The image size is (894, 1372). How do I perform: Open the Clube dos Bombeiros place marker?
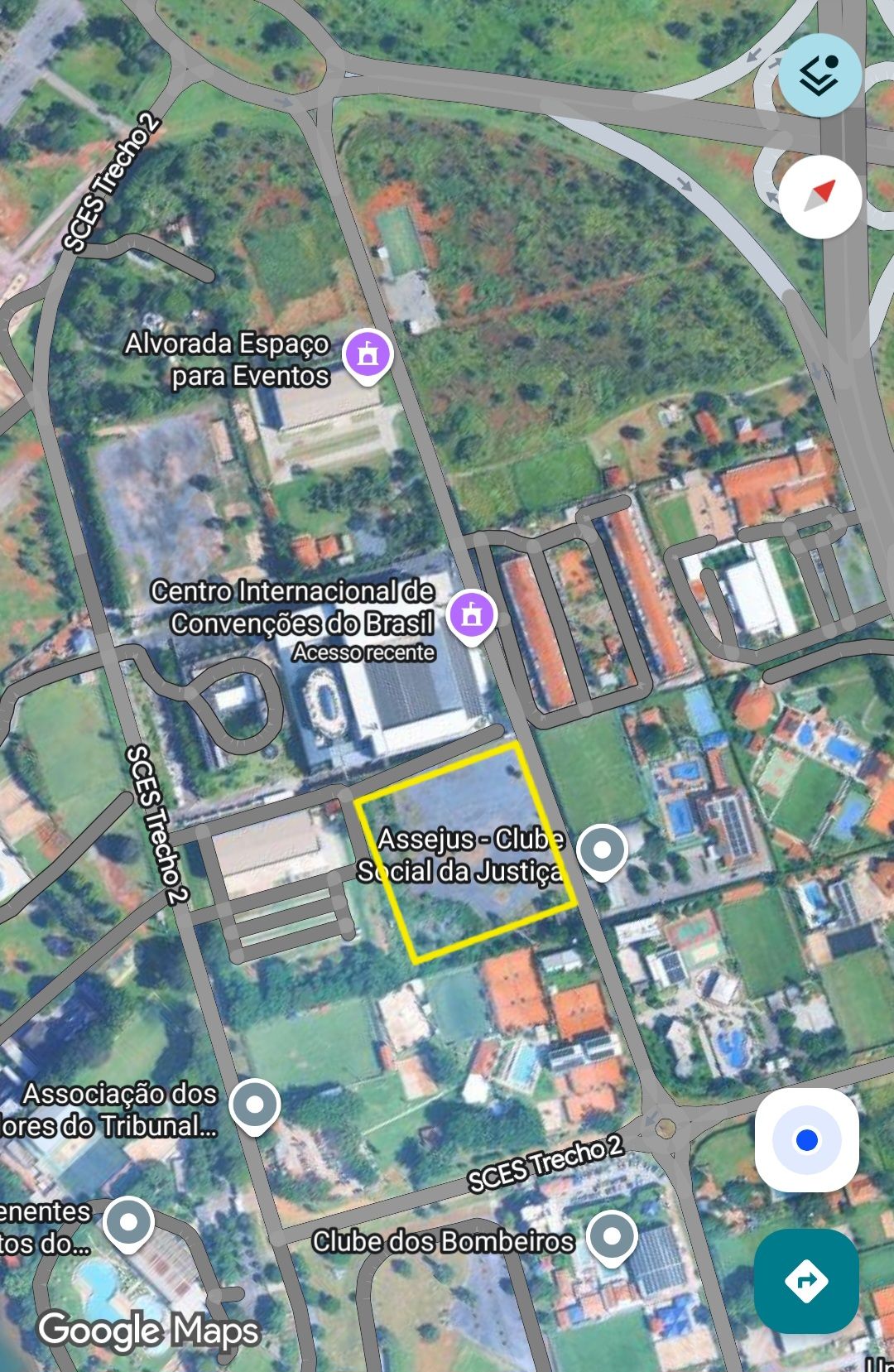point(612,1236)
